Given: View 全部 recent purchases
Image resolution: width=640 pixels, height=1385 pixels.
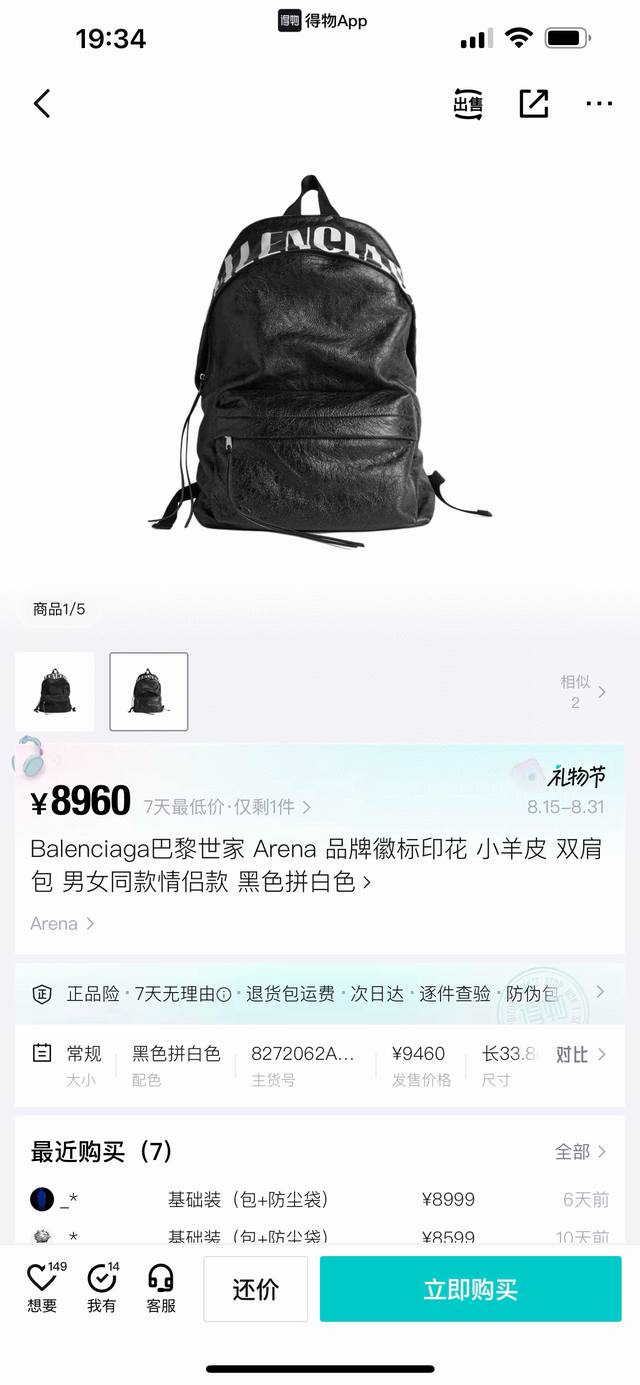Looking at the screenshot, I should (x=581, y=1152).
